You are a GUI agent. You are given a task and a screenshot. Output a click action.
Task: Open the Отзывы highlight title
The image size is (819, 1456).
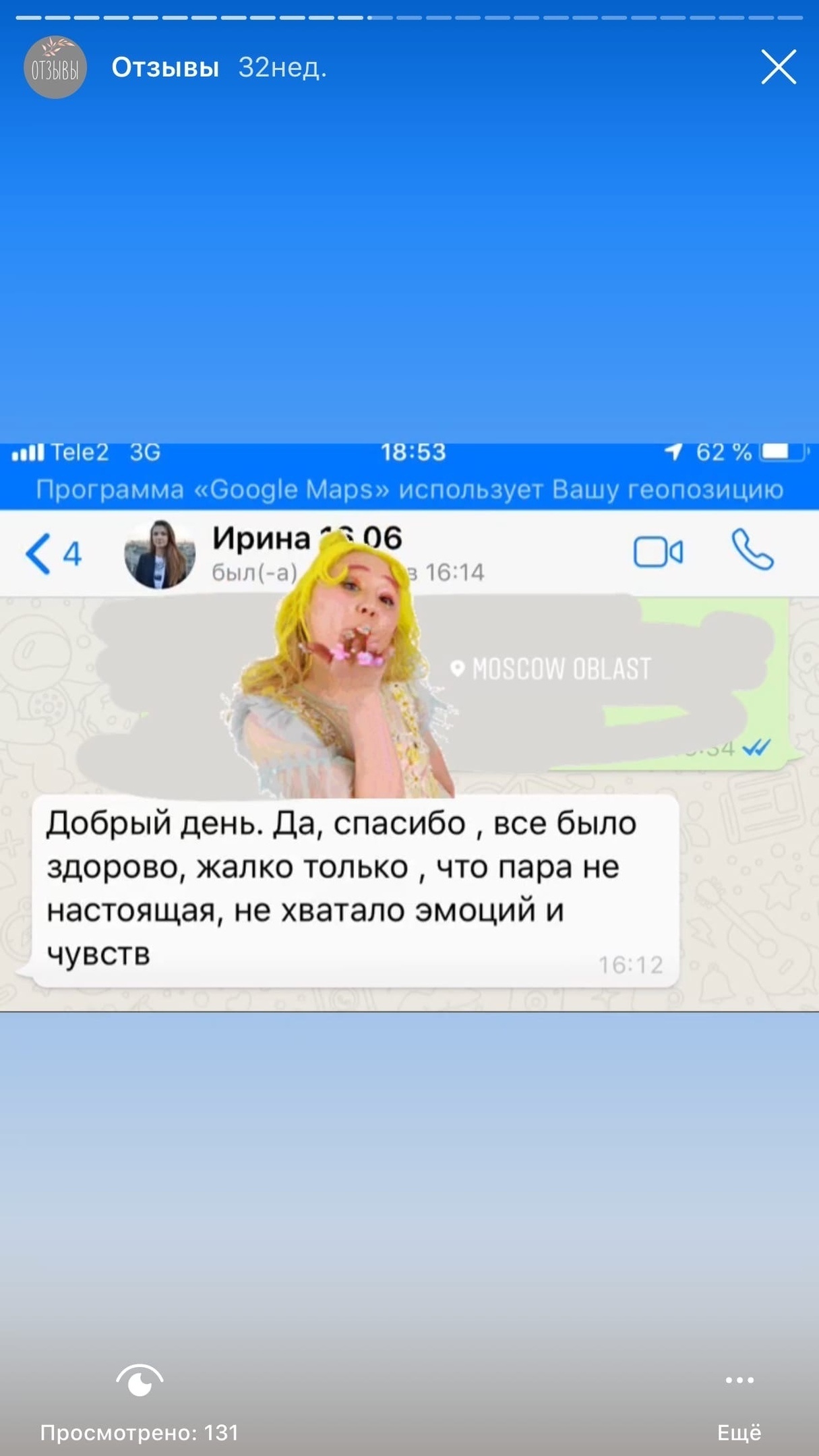point(164,67)
